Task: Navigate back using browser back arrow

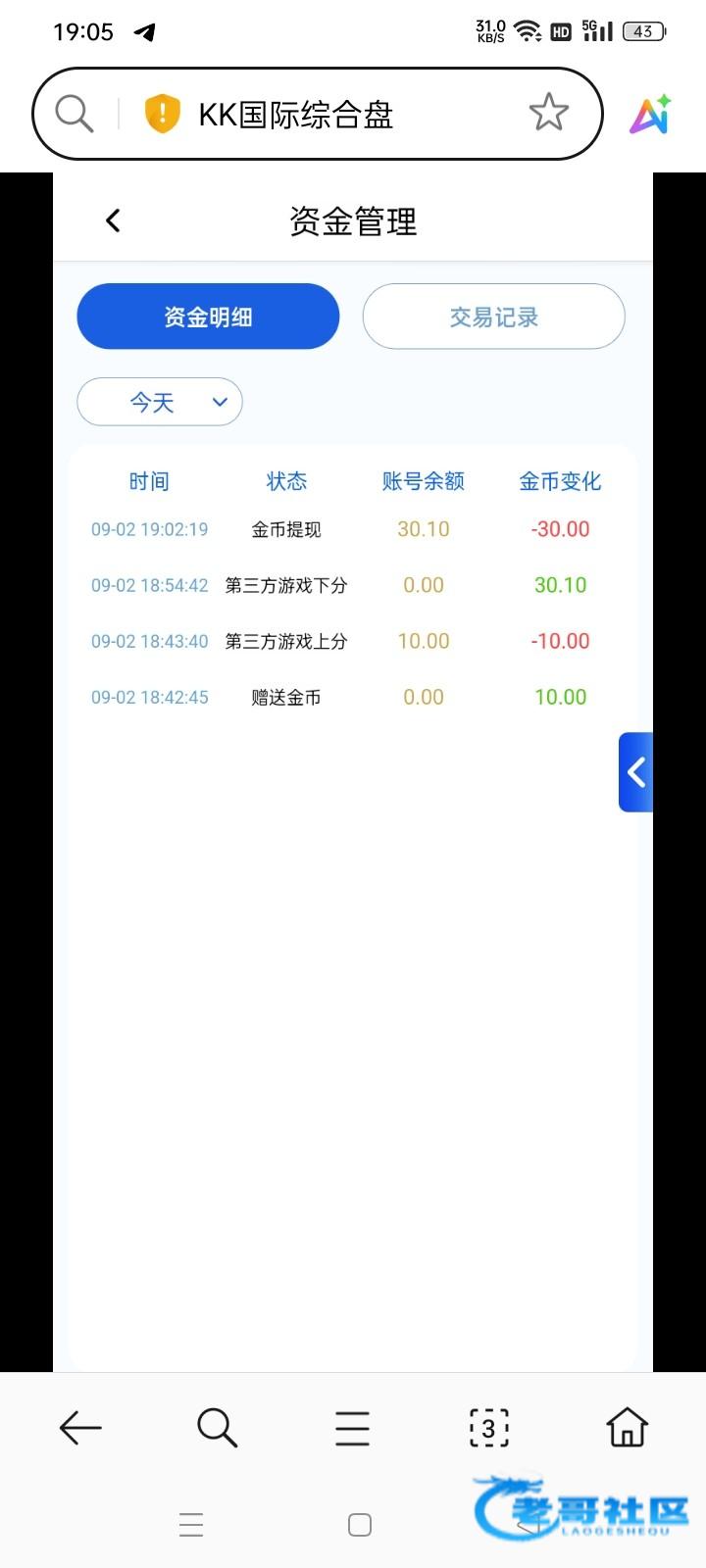Action: click(x=80, y=1428)
